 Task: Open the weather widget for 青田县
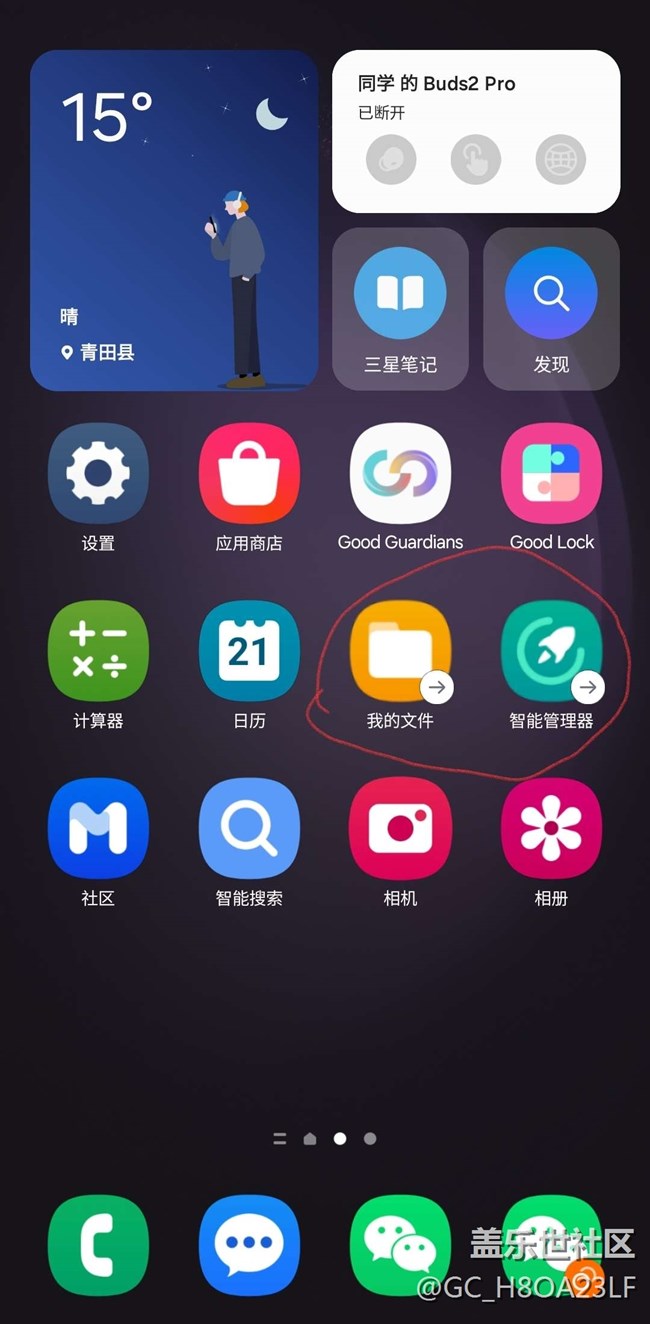[x=174, y=220]
